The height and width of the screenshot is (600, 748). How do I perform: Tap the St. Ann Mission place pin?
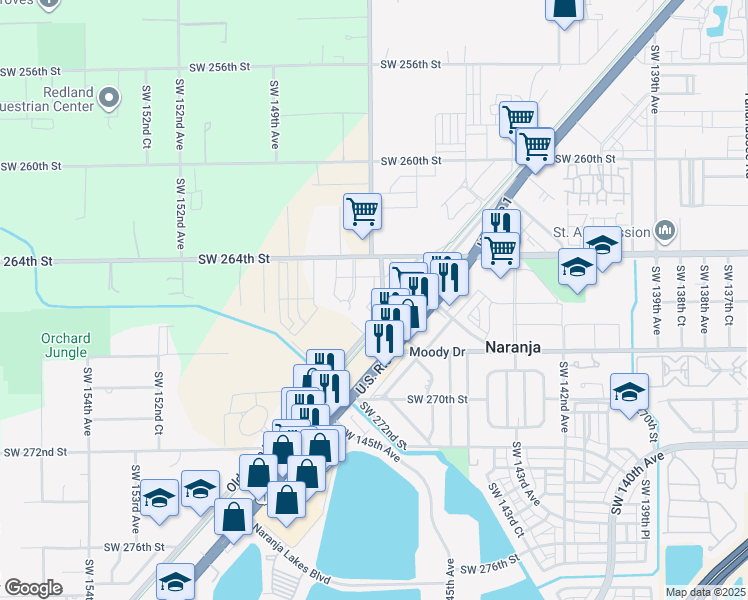pos(665,231)
